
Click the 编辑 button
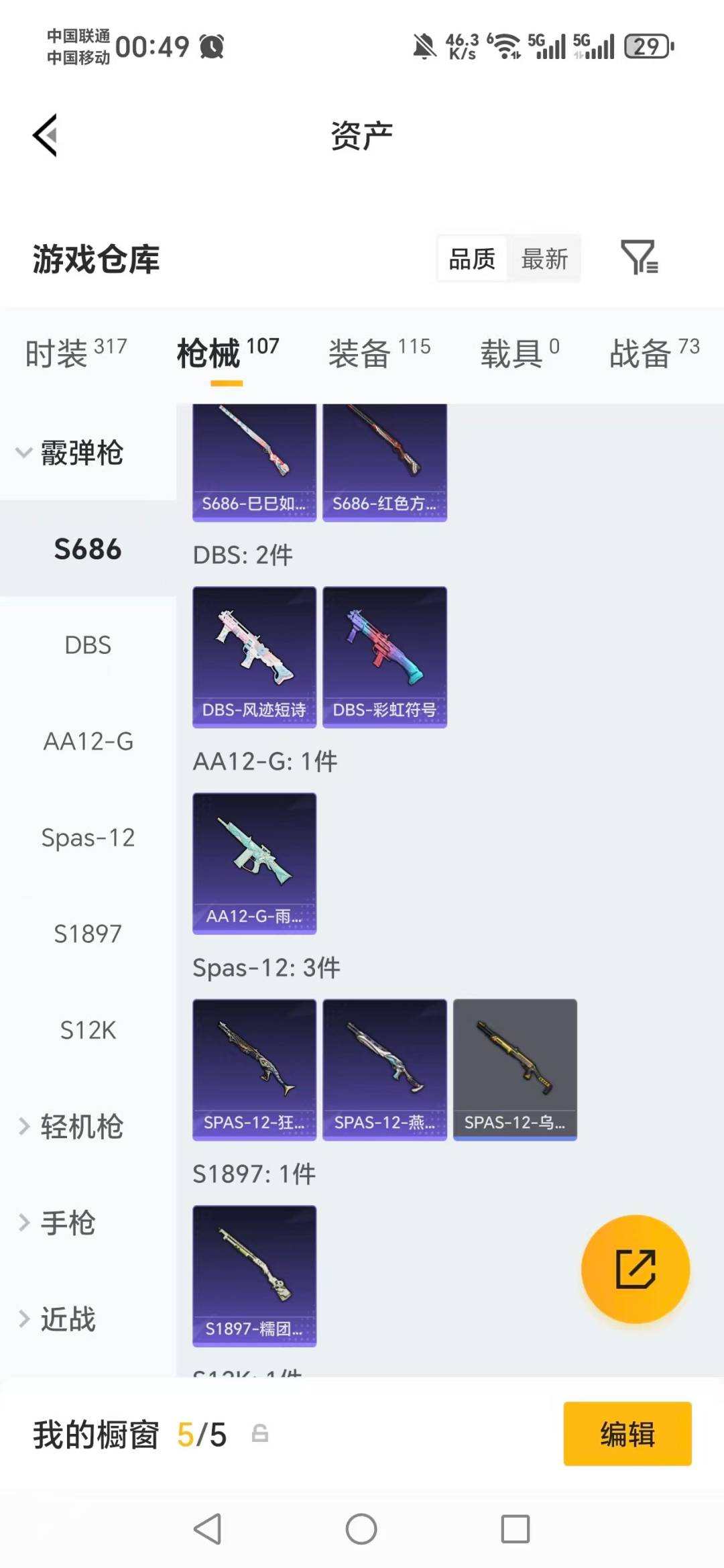(627, 1436)
